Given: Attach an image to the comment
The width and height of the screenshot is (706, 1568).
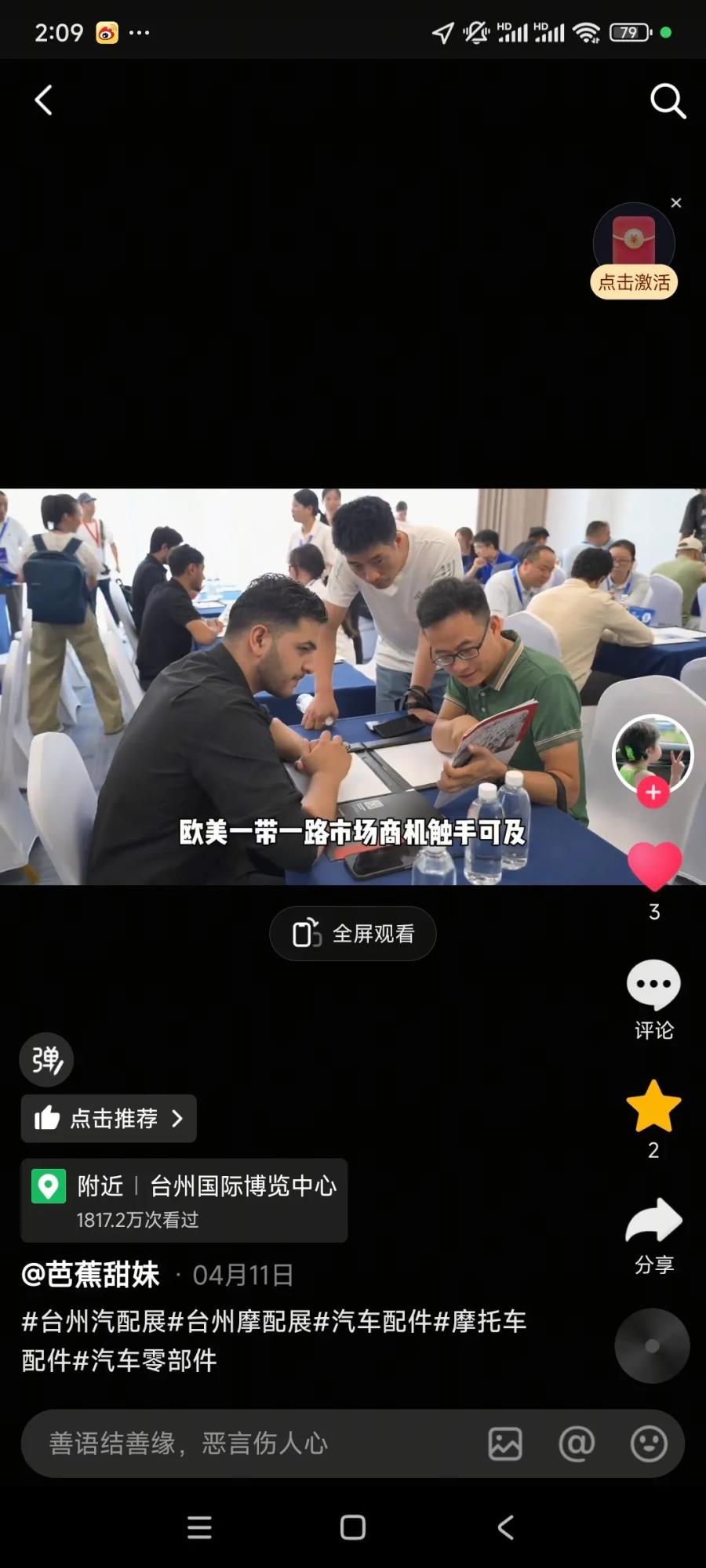Looking at the screenshot, I should [505, 1443].
